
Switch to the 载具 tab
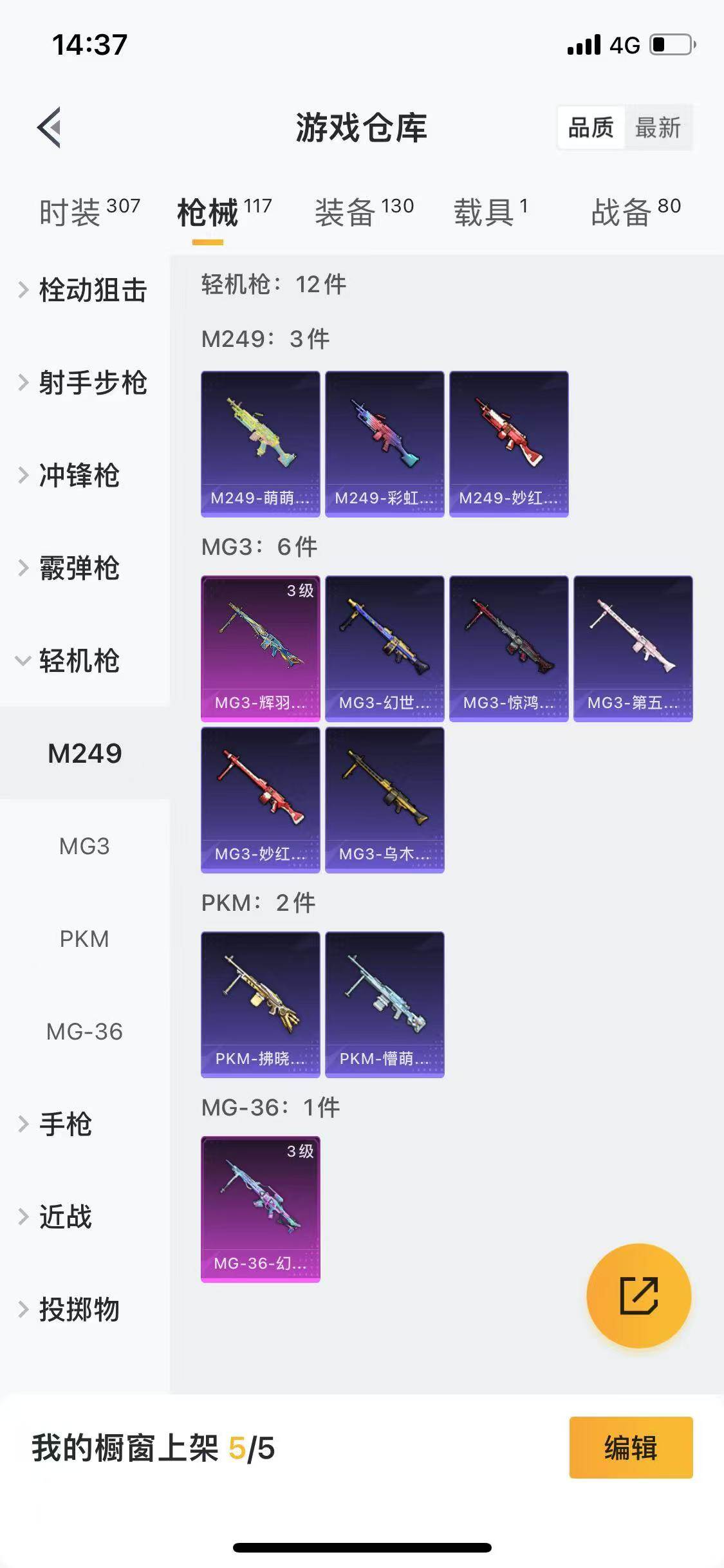pyautogui.click(x=490, y=212)
